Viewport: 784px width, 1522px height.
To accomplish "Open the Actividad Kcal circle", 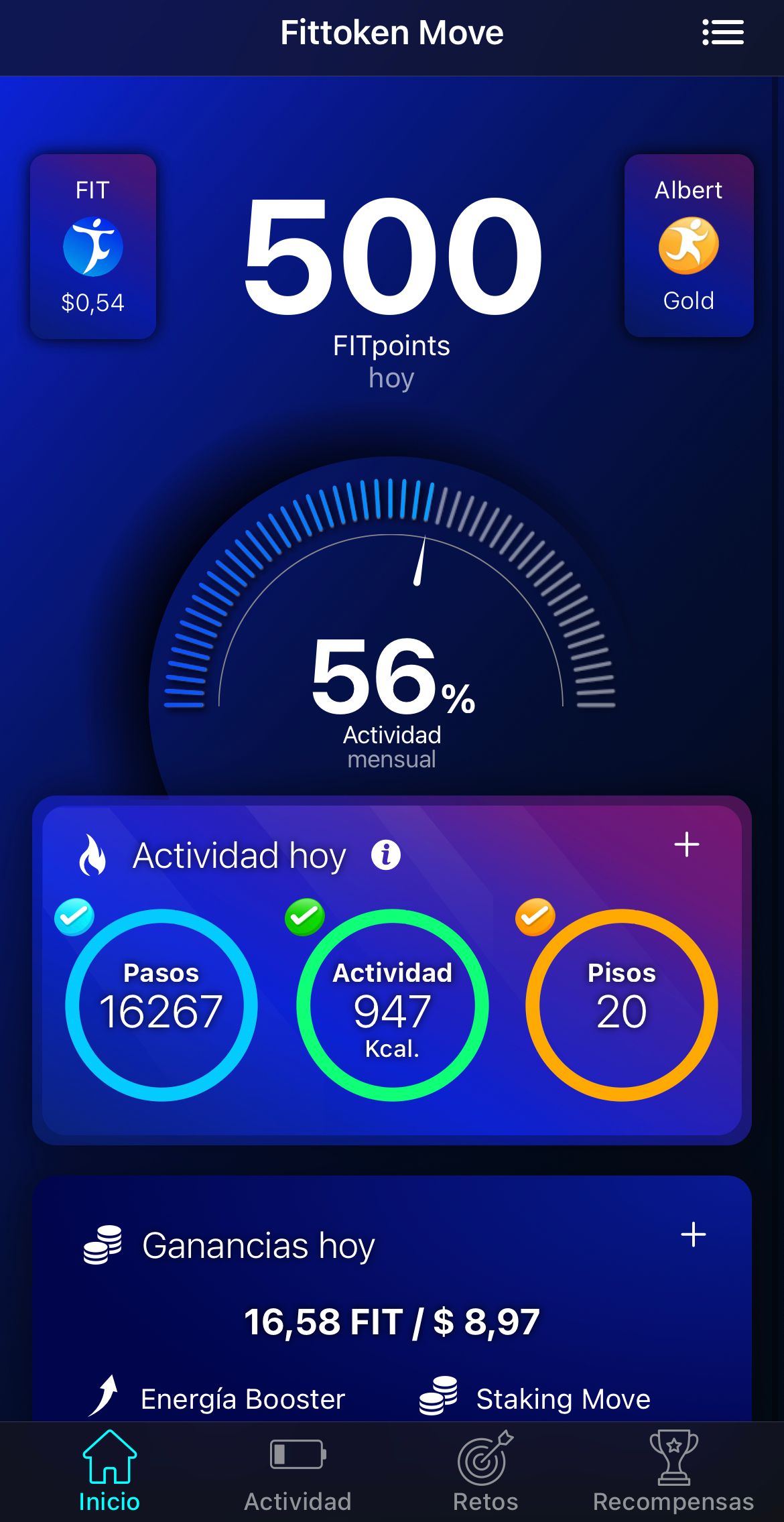I will tap(392, 1005).
